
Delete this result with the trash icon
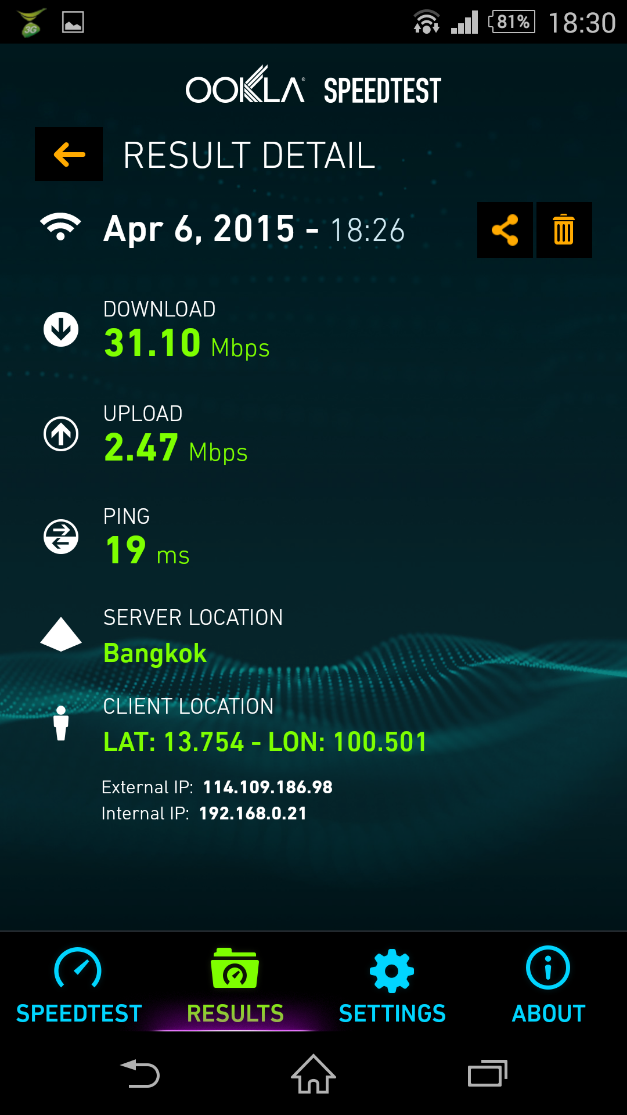[564, 231]
